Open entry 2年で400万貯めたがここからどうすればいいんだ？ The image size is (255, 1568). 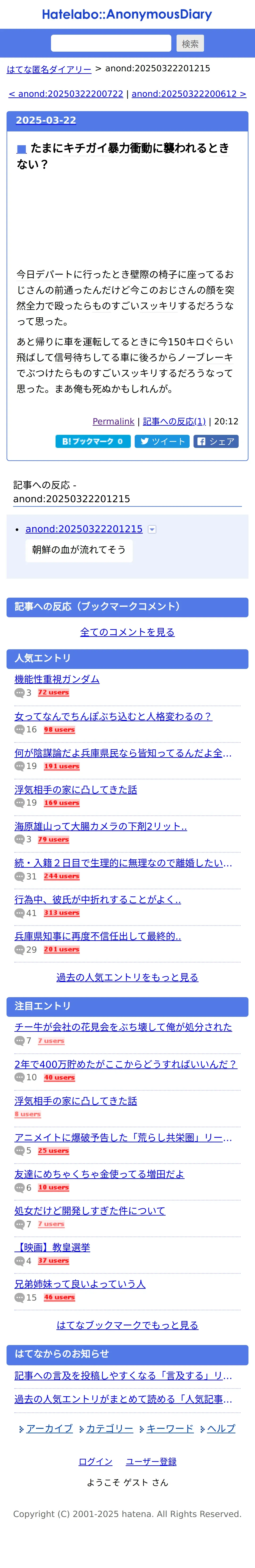pos(125,1064)
